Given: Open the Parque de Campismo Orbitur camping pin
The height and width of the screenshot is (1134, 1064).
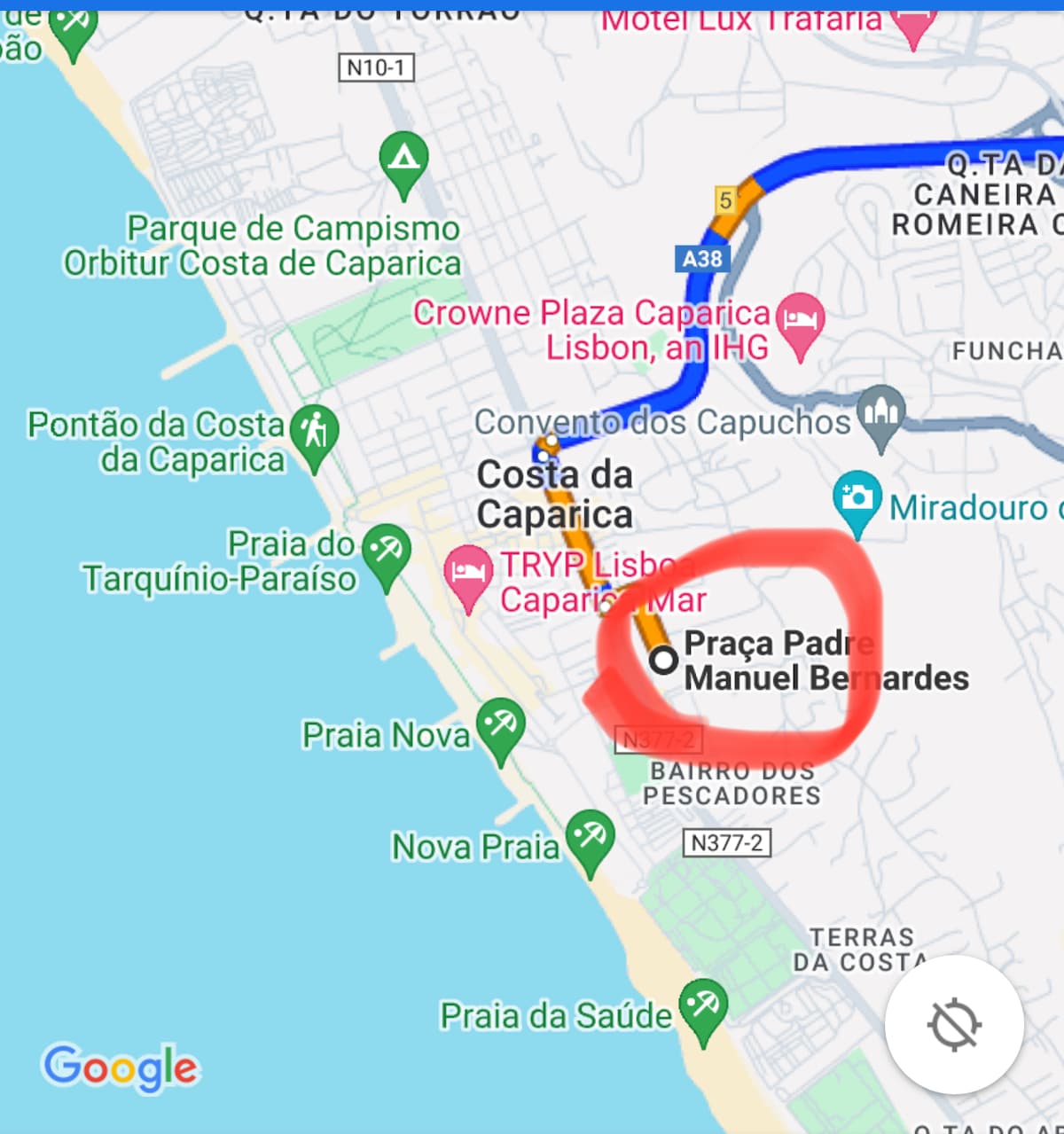Looking at the screenshot, I should (x=403, y=161).
